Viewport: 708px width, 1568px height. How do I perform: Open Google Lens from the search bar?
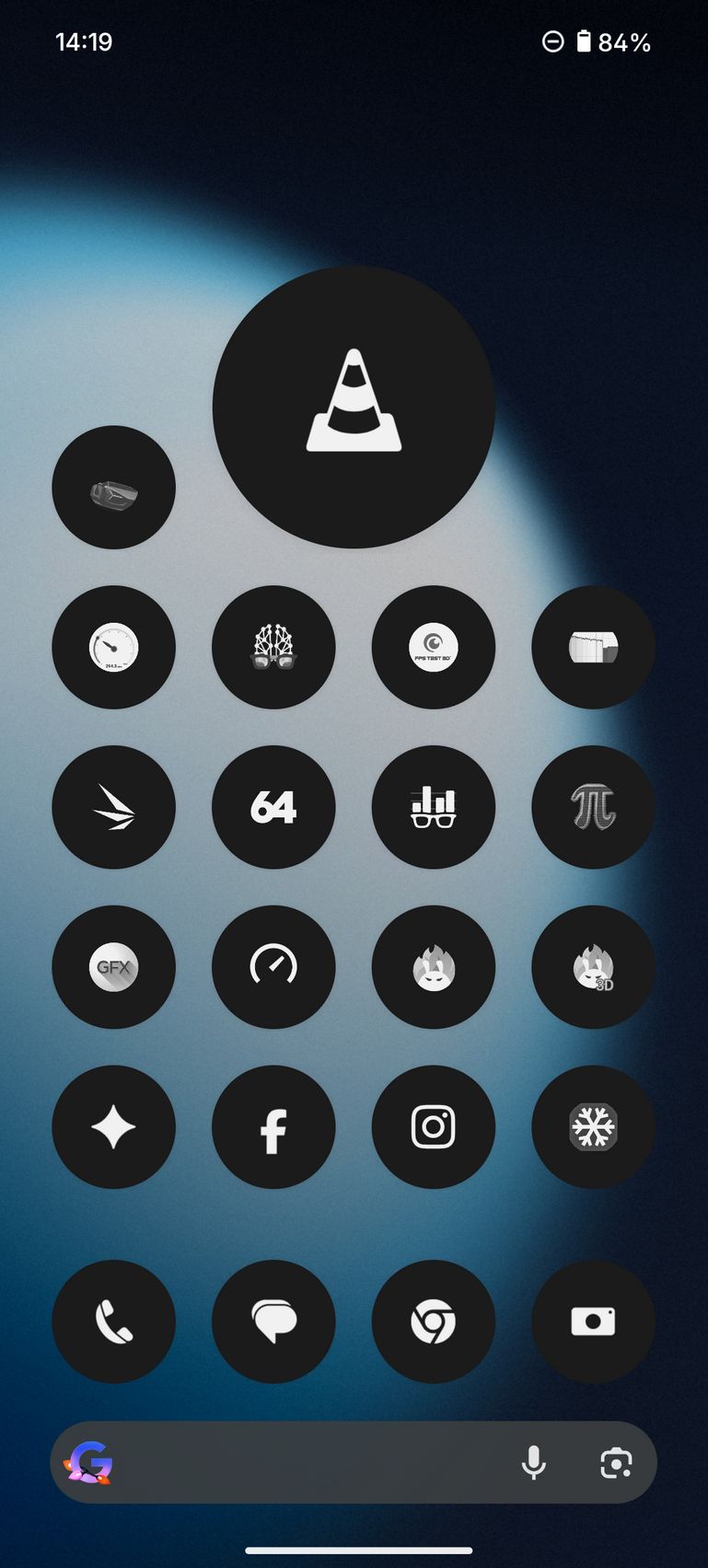[x=616, y=1462]
